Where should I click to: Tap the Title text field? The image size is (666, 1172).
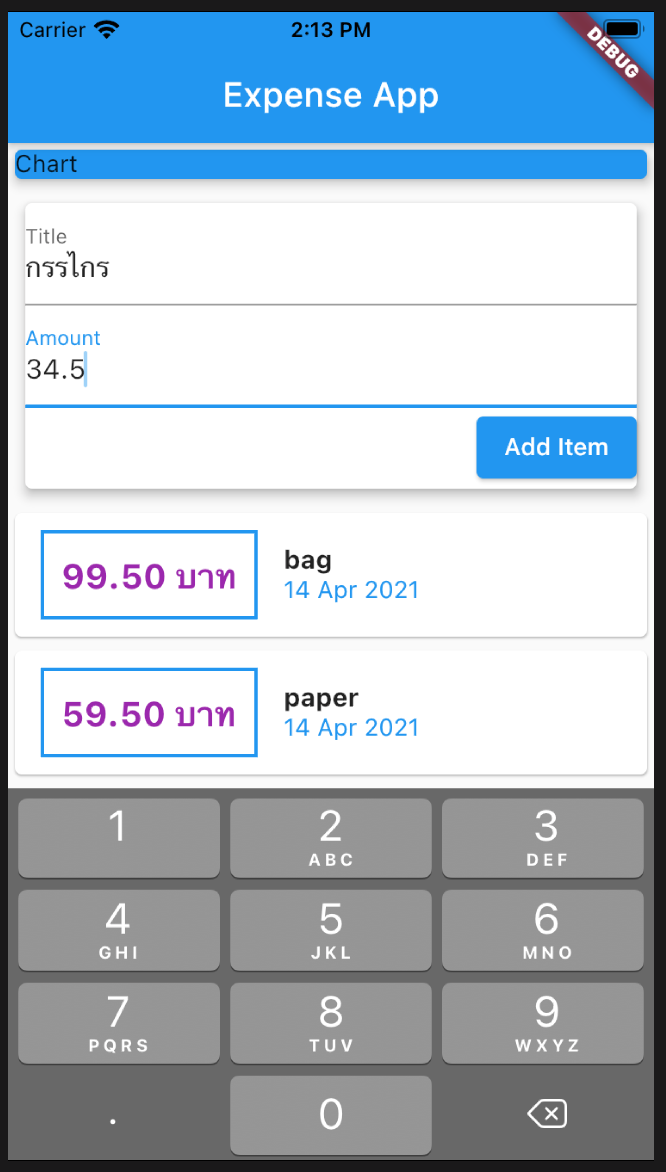(330, 267)
